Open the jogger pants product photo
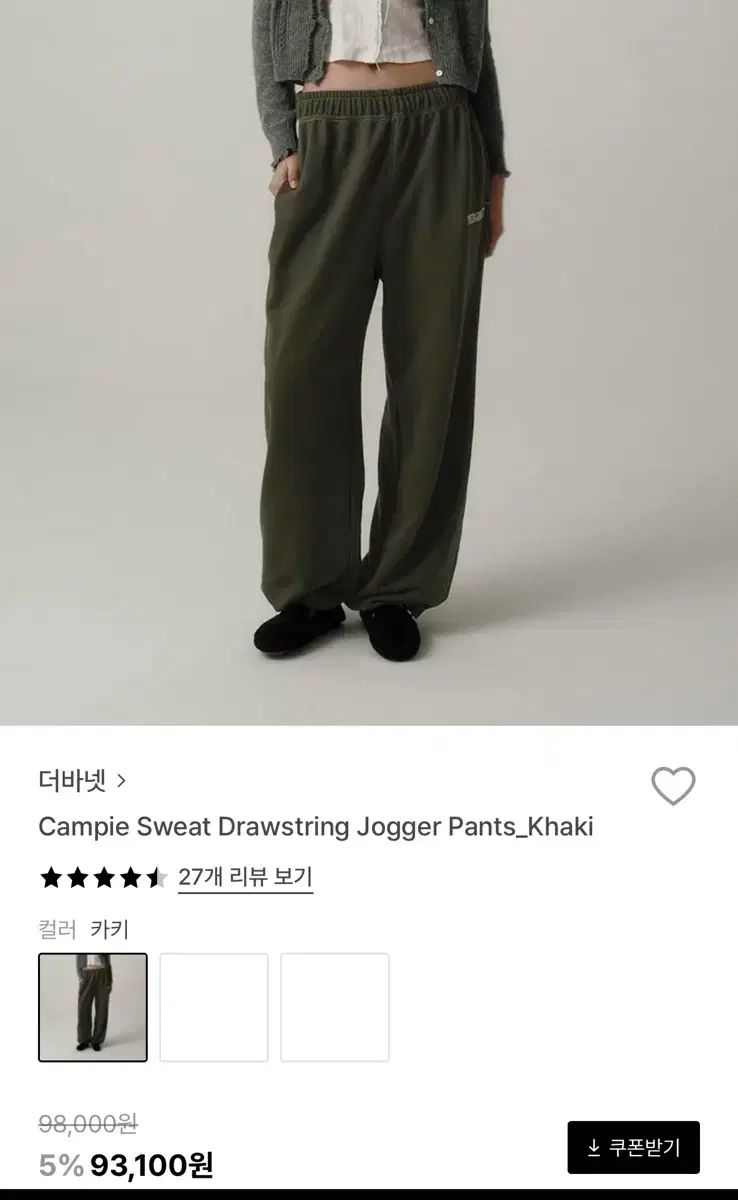This screenshot has height=1200, width=738. pyautogui.click(x=369, y=360)
